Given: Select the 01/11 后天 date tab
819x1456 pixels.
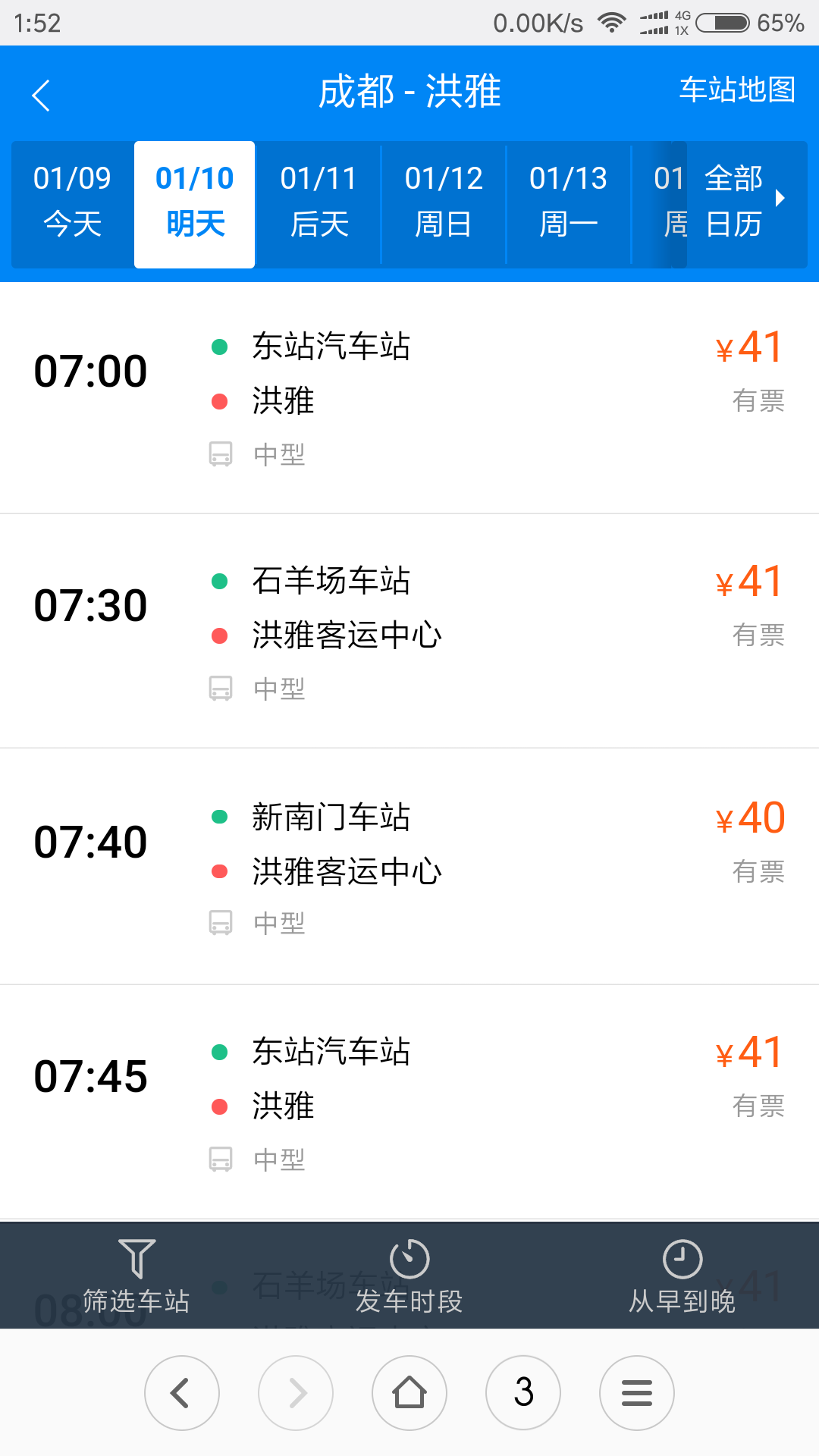Looking at the screenshot, I should (x=318, y=202).
